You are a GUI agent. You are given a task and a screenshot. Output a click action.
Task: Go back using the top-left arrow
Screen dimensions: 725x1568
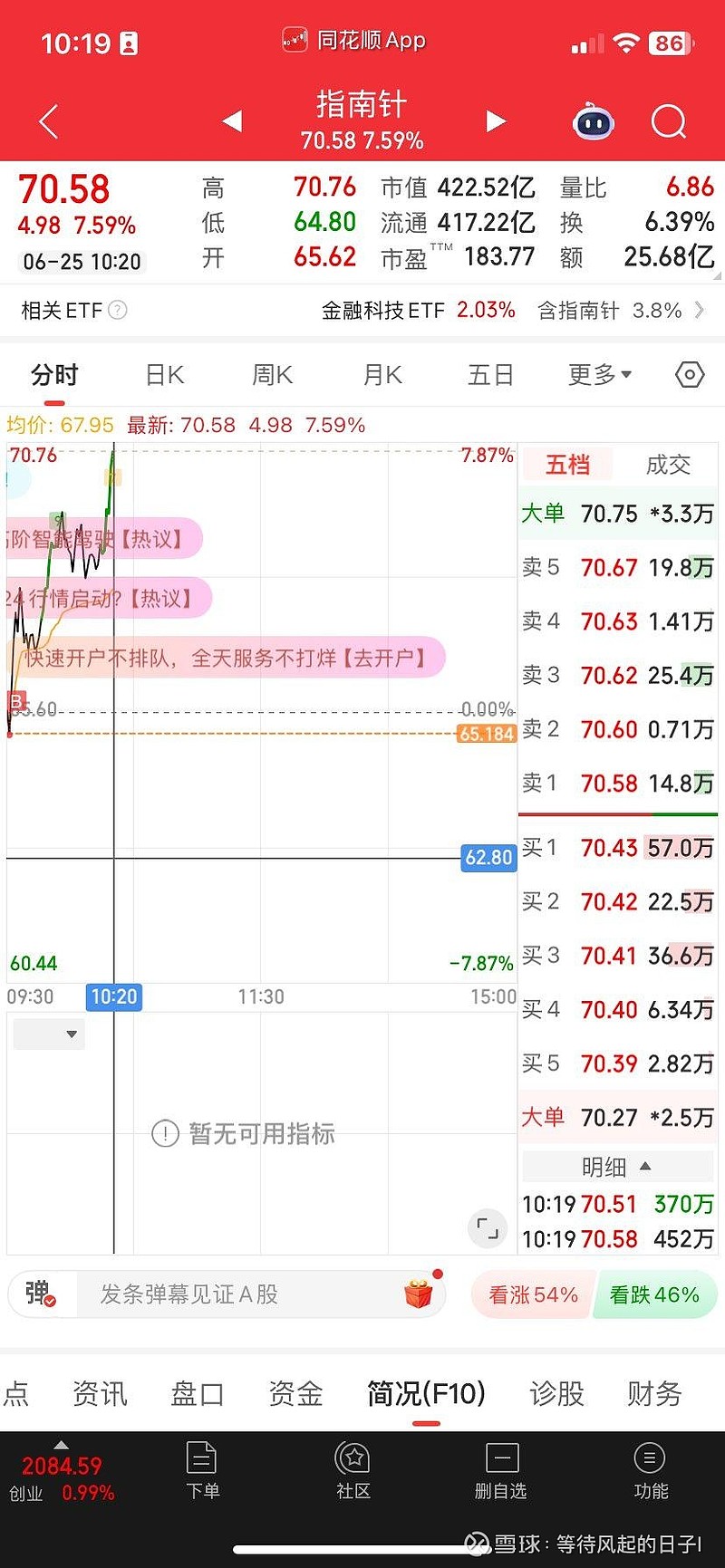click(49, 121)
